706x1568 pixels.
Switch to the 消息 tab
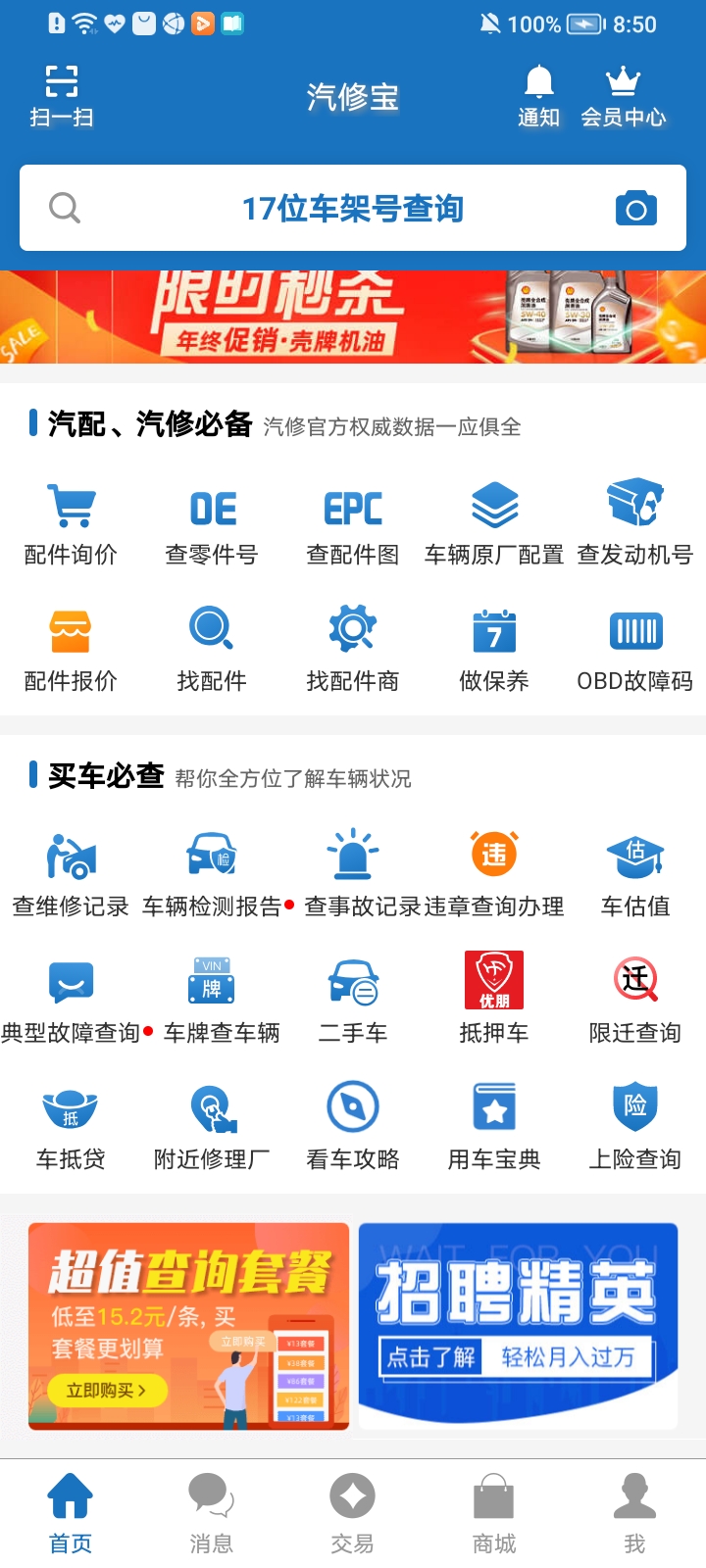[212, 1514]
